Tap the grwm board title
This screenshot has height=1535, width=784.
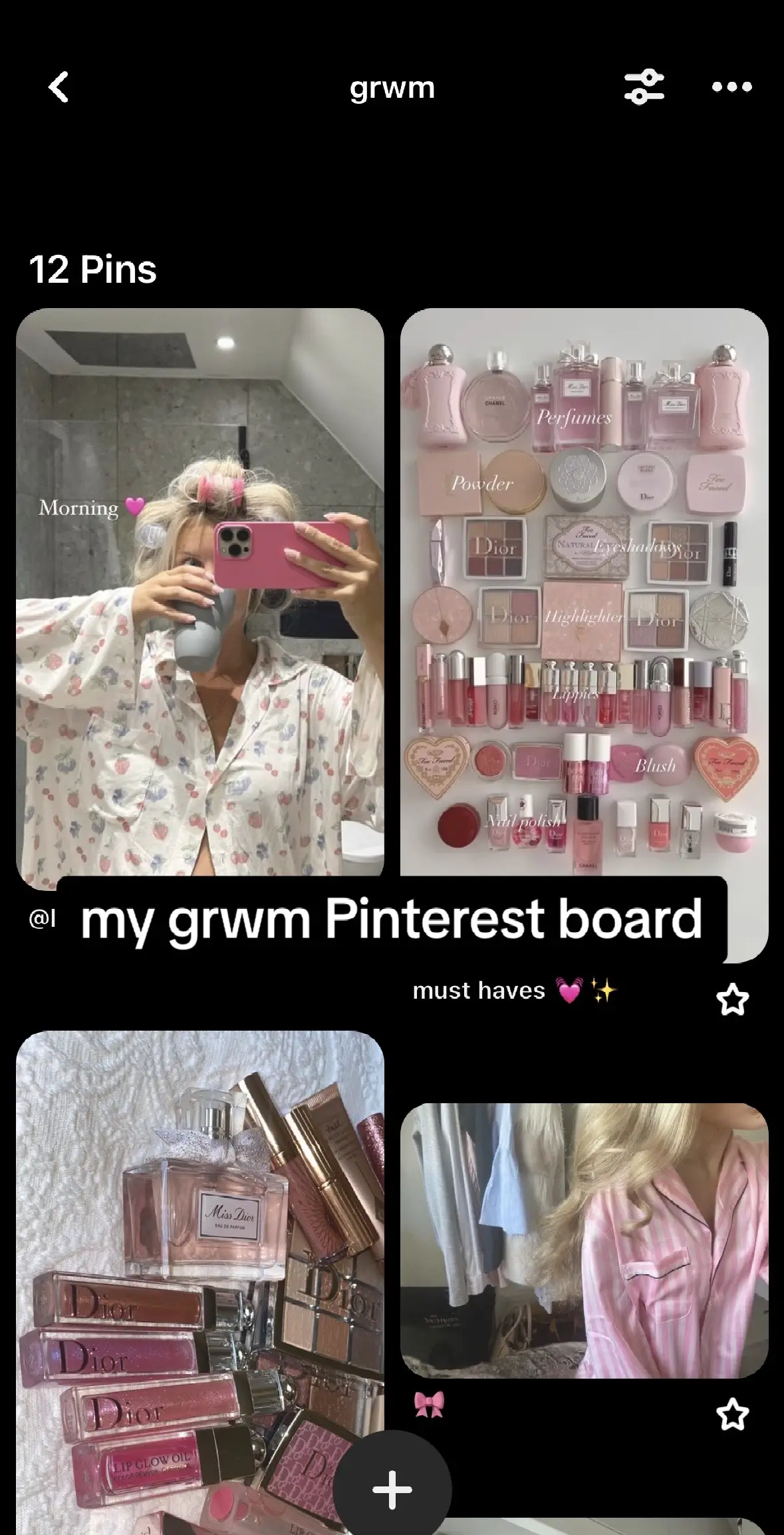[x=392, y=87]
